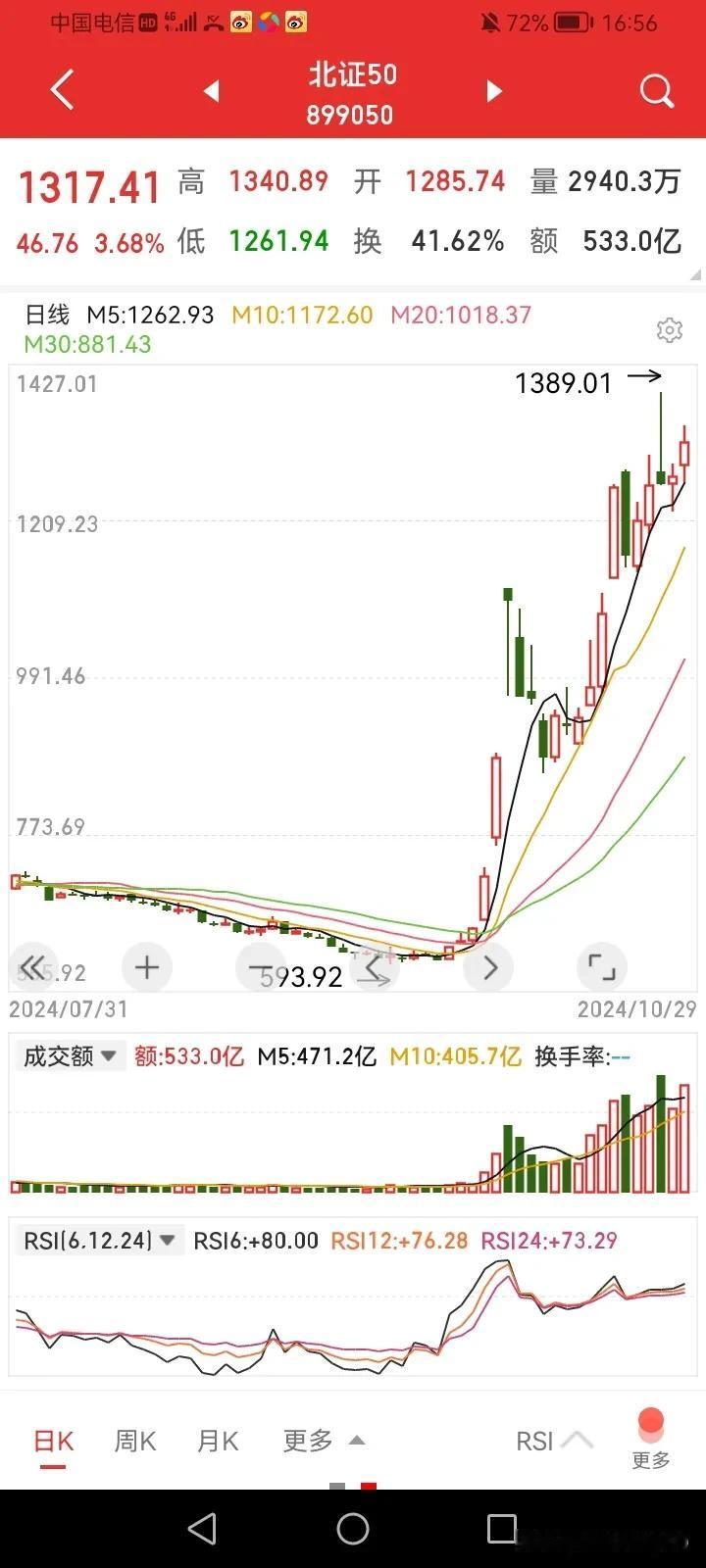Image resolution: width=706 pixels, height=1568 pixels.
Task: Move chart left with the left chevron
Action: [x=376, y=967]
